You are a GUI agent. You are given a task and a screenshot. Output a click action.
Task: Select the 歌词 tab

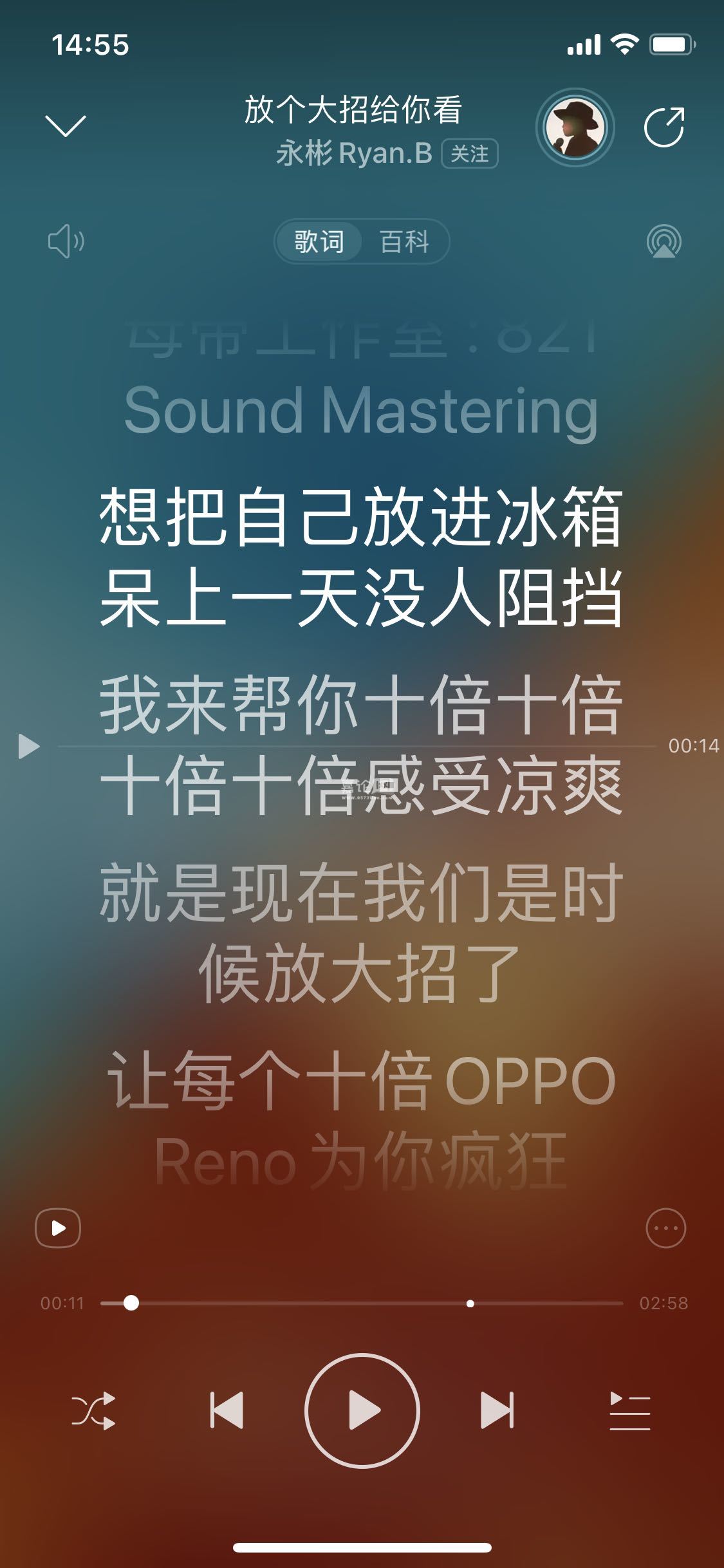tap(319, 242)
